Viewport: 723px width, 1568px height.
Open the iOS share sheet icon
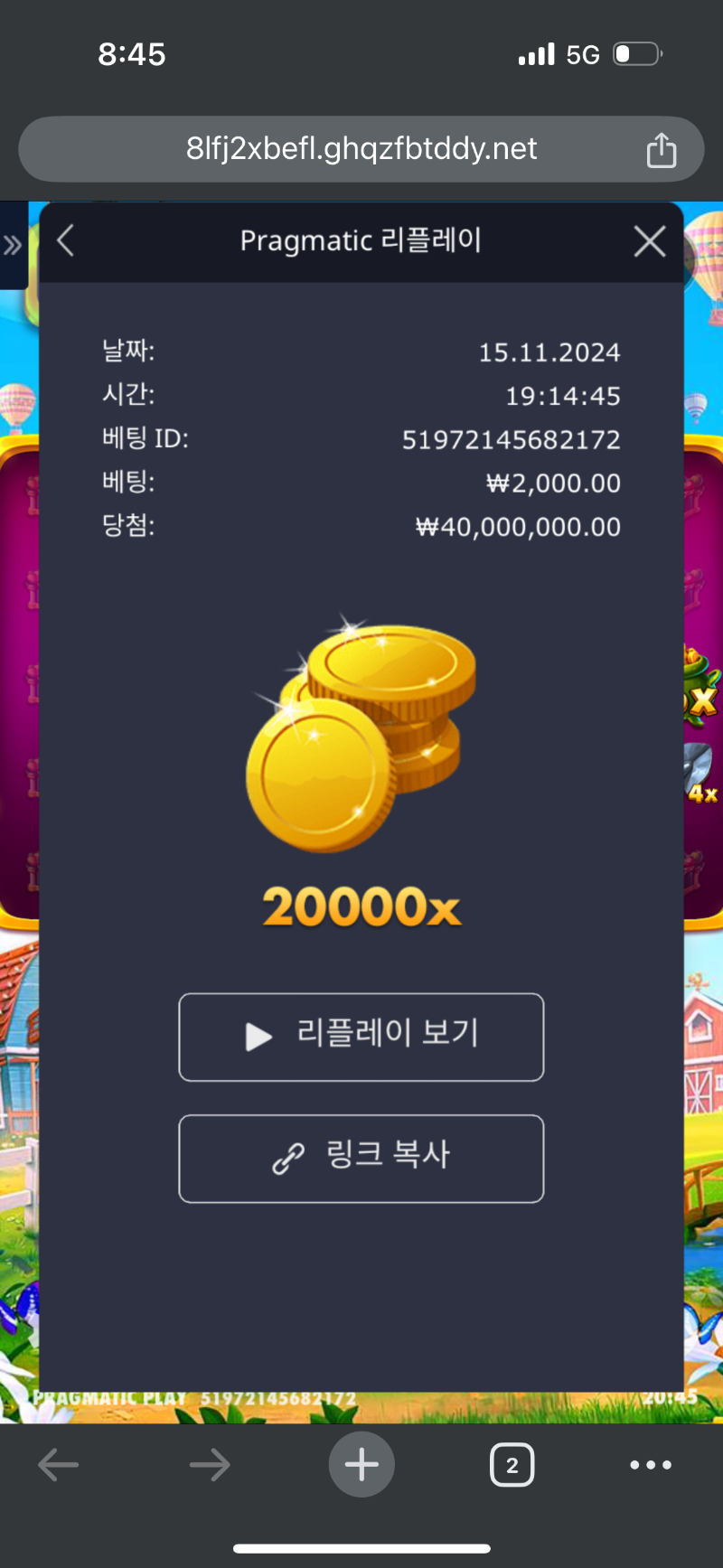pyautogui.click(x=661, y=149)
